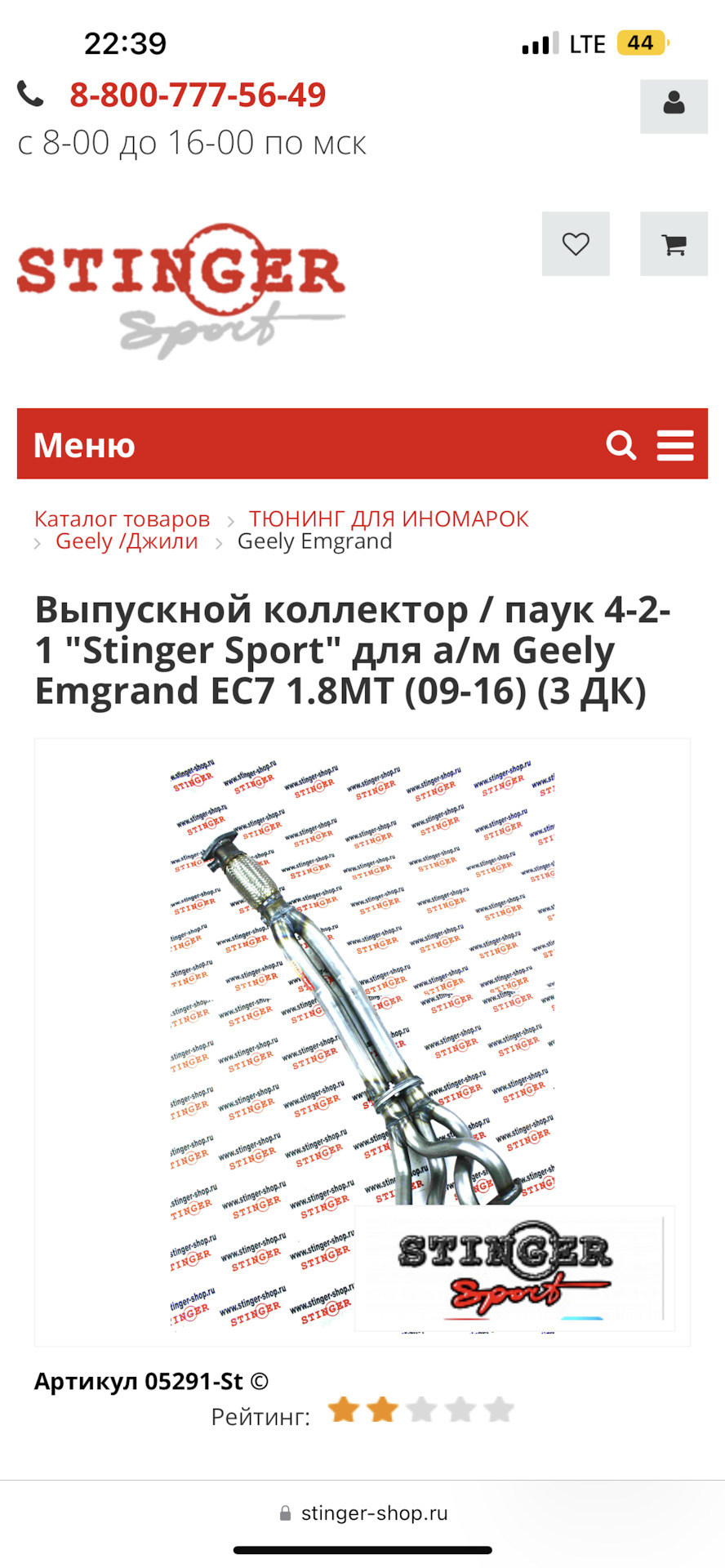Call the 8-800-777-56-49 phone number
Viewport: 725px width, 1568px height.
198,95
